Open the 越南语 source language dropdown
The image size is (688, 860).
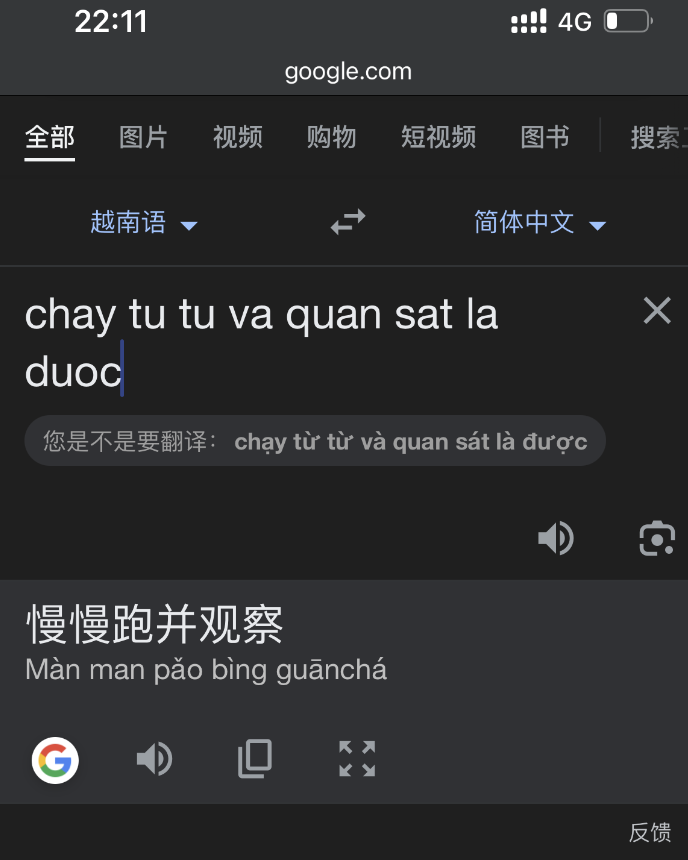pyautogui.click(x=144, y=222)
